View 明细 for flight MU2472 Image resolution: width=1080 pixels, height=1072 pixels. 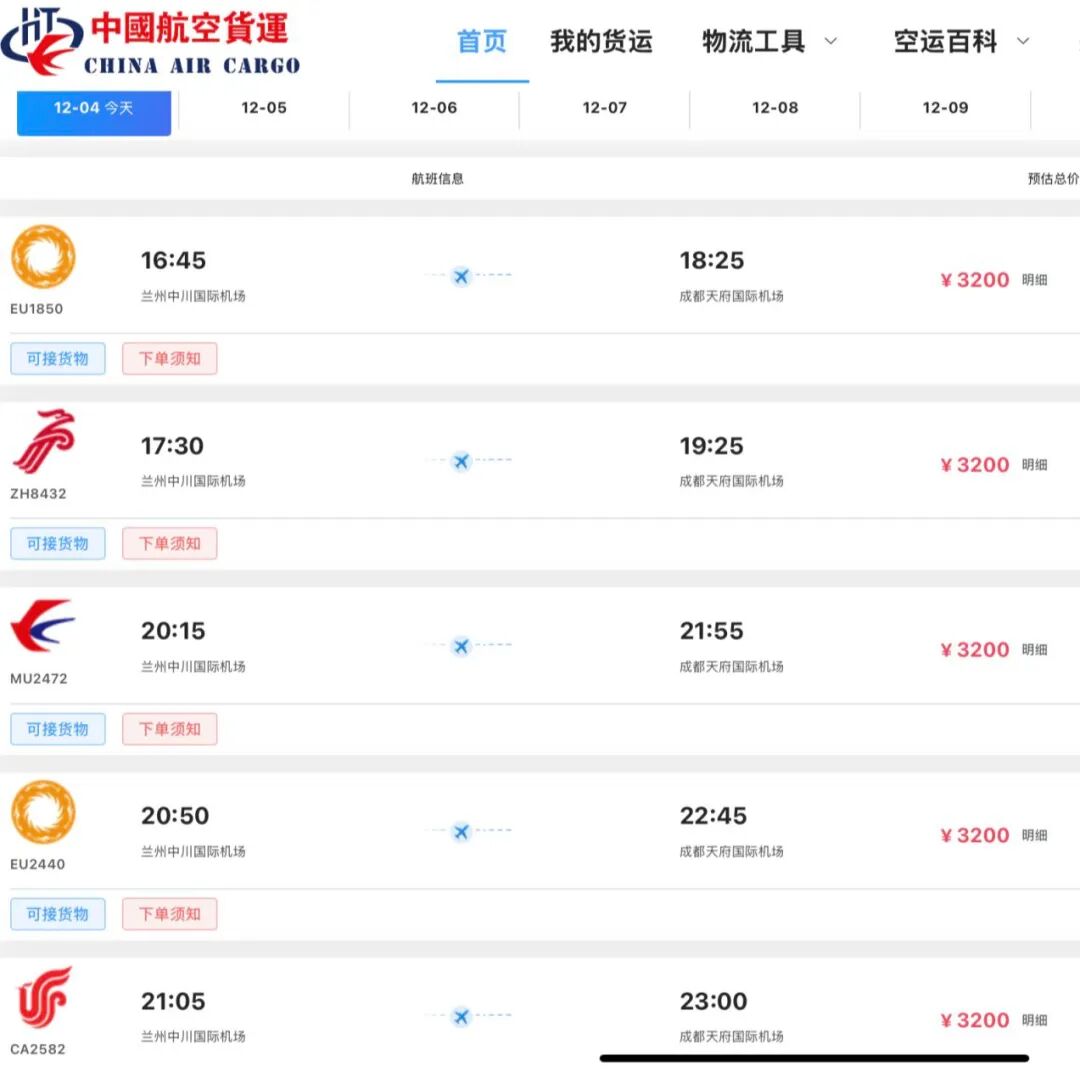(1034, 650)
